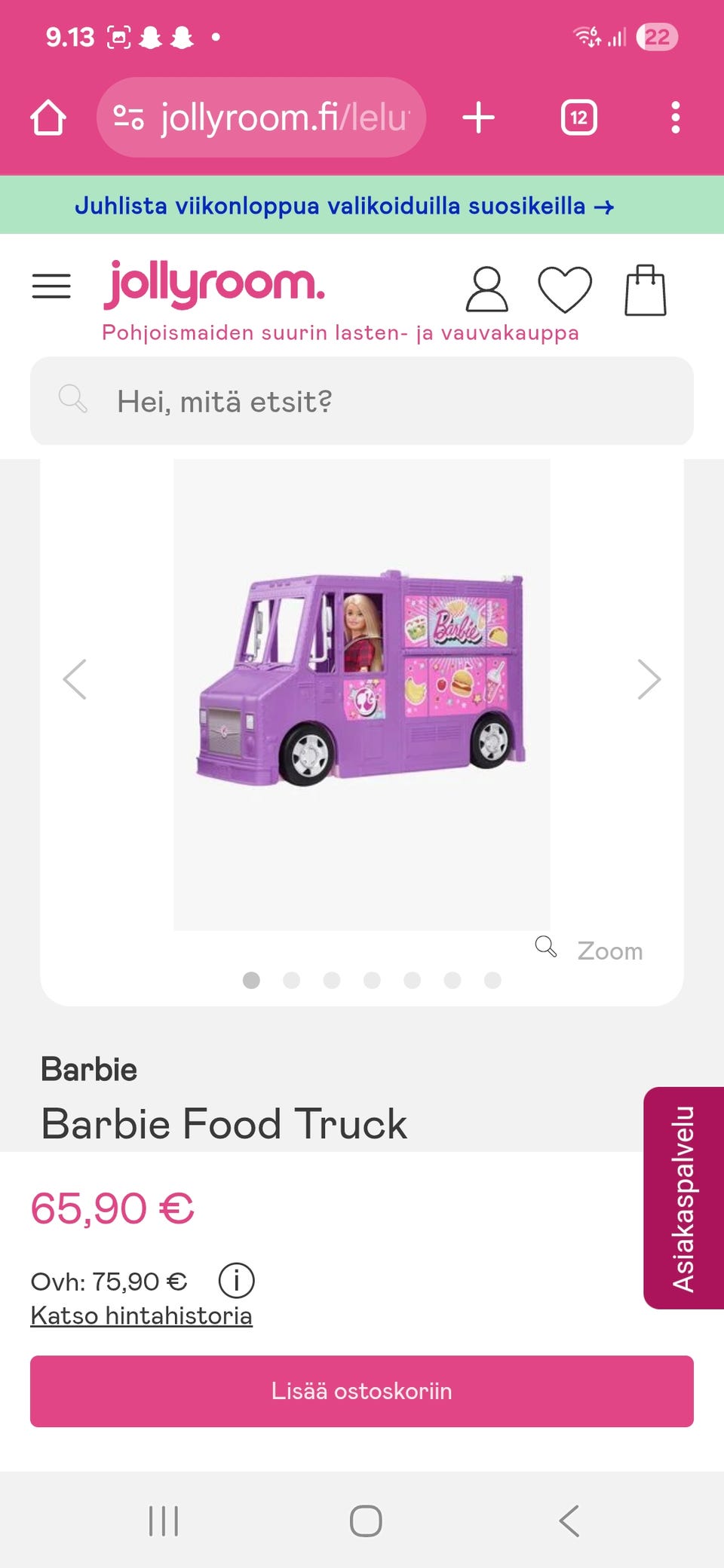Open Katso hintahistoria link
This screenshot has height=1568, width=724.
tap(141, 1315)
